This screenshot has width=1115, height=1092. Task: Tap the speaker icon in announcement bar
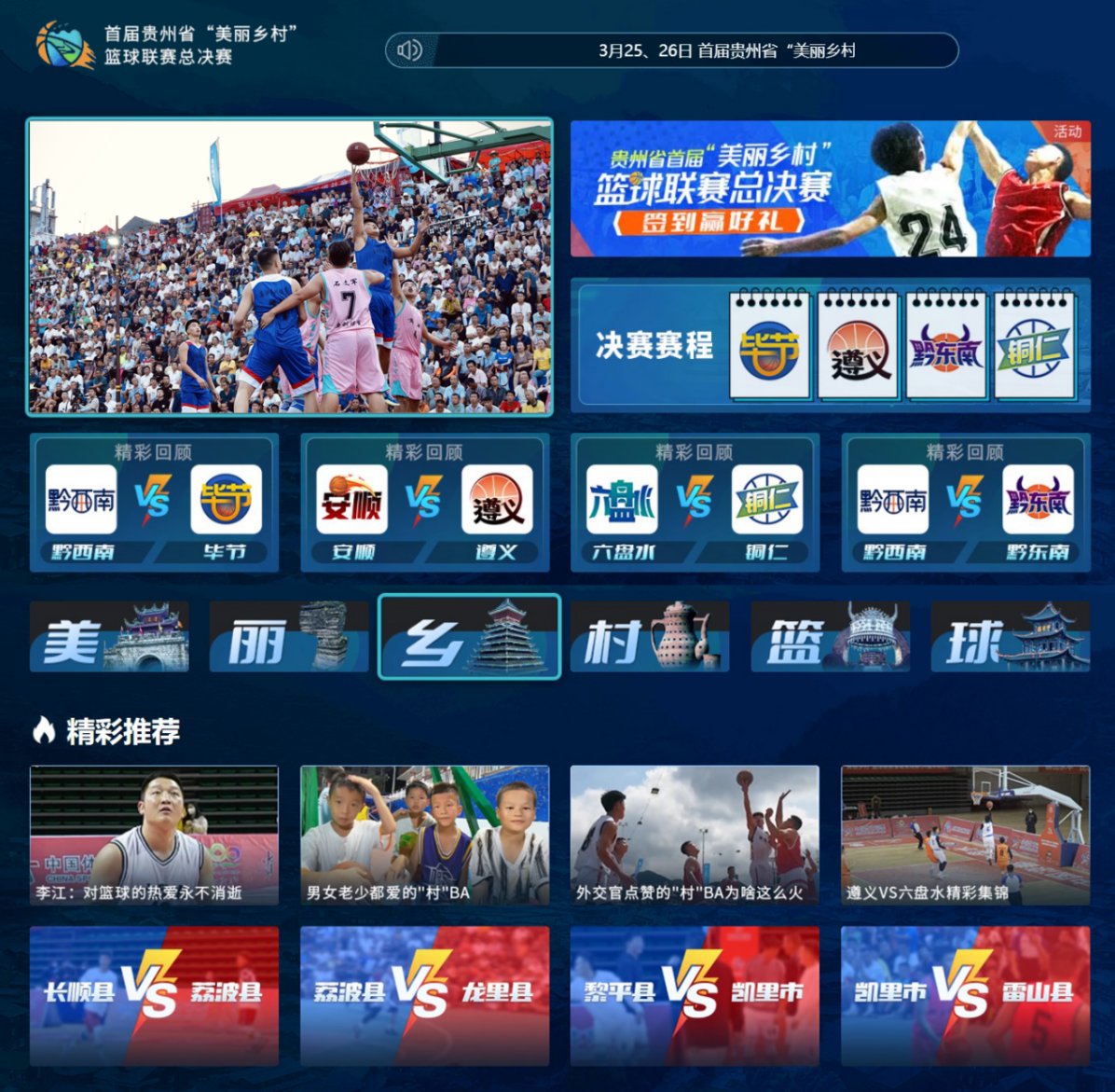tap(409, 50)
